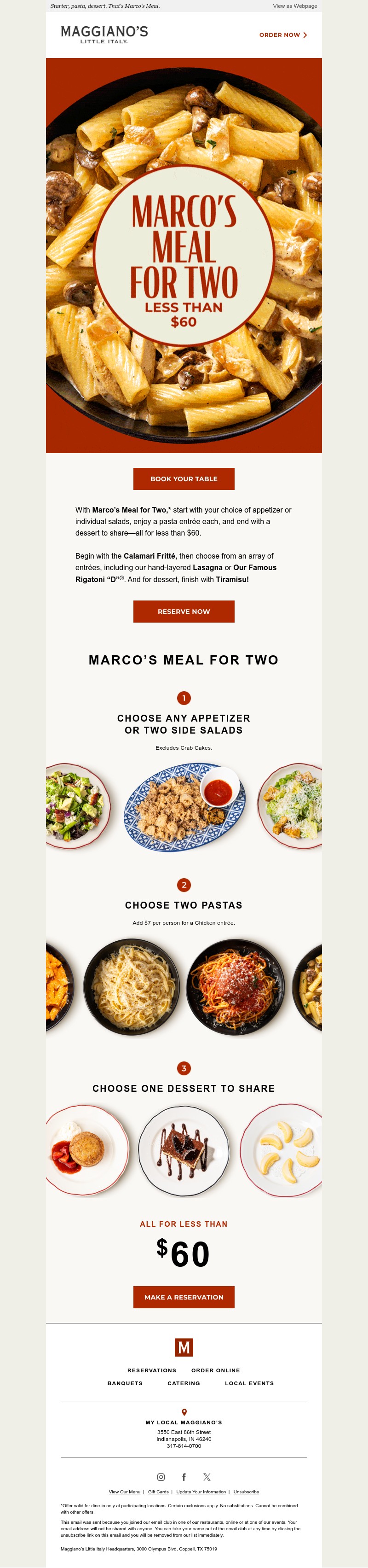Screen dimensions: 368x1568
Task: Open Maggiano's X profile
Action: pyautogui.click(x=207, y=1477)
